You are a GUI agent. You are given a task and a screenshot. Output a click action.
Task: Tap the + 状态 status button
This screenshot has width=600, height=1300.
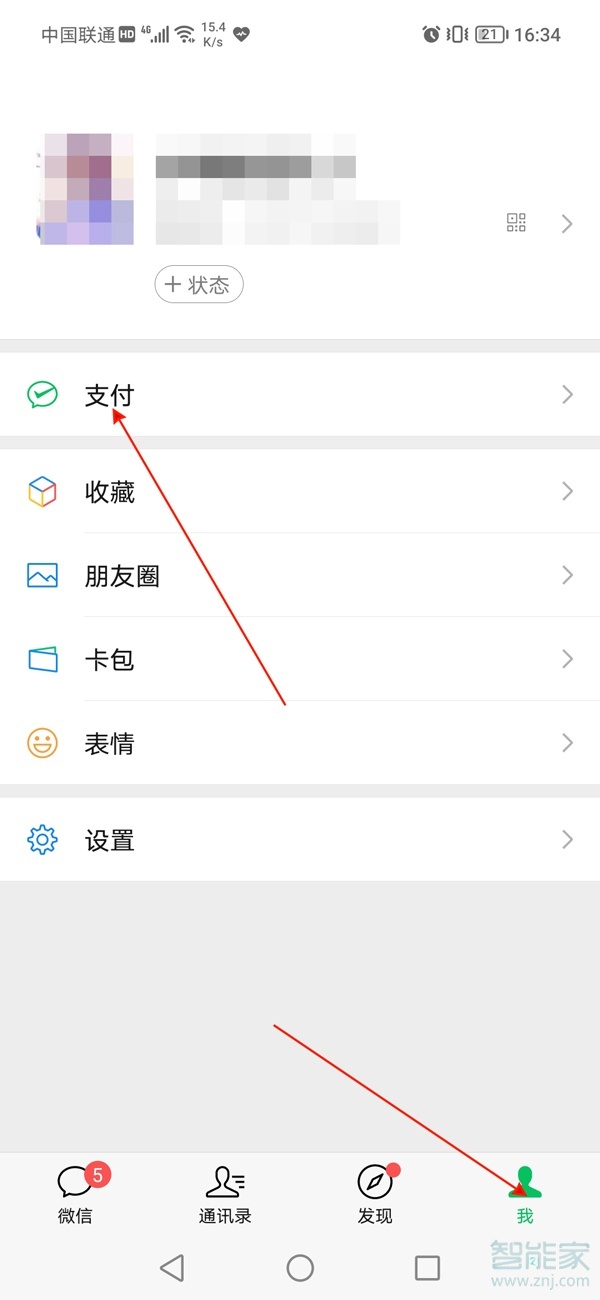pyautogui.click(x=199, y=285)
